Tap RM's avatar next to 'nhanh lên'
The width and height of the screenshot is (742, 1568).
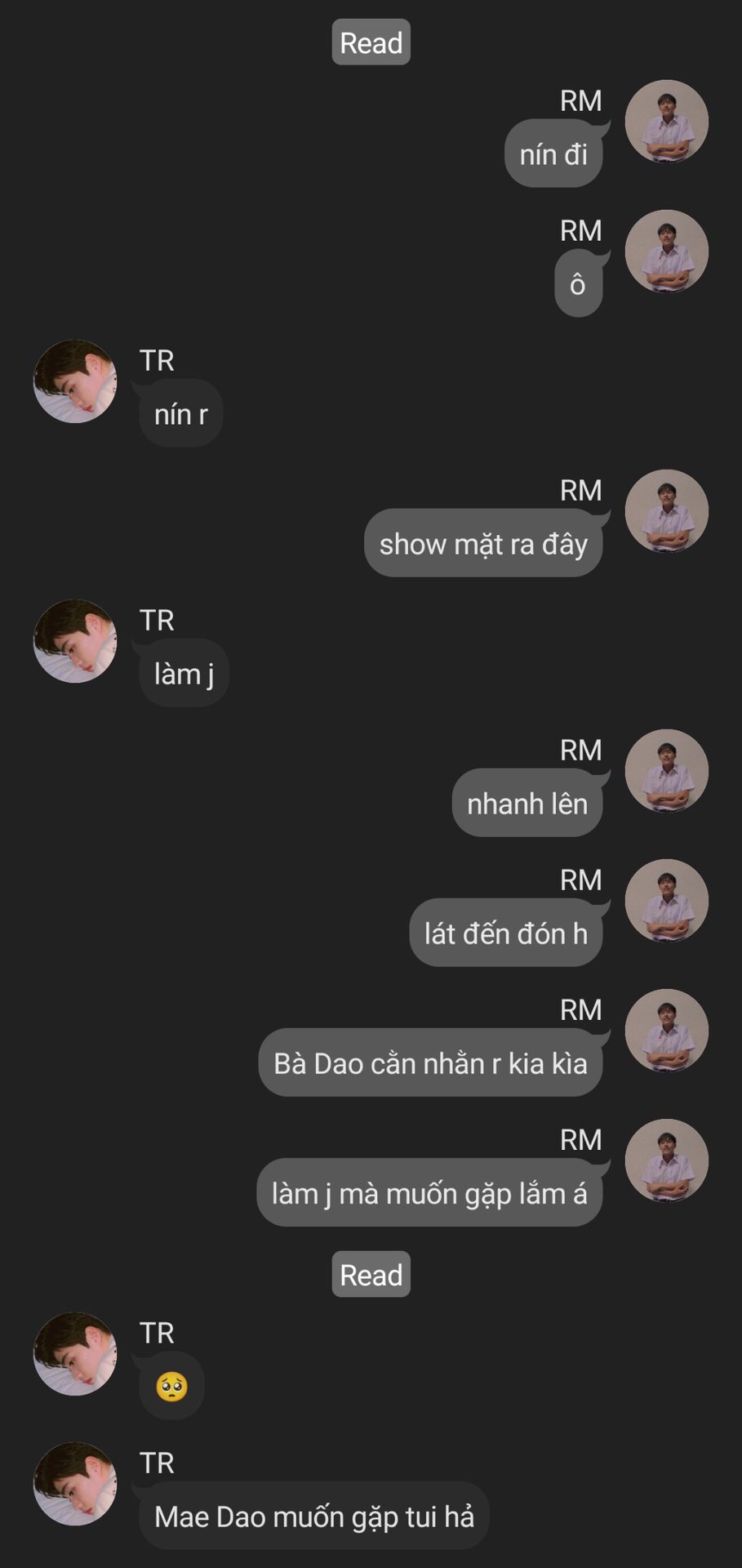pos(666,771)
